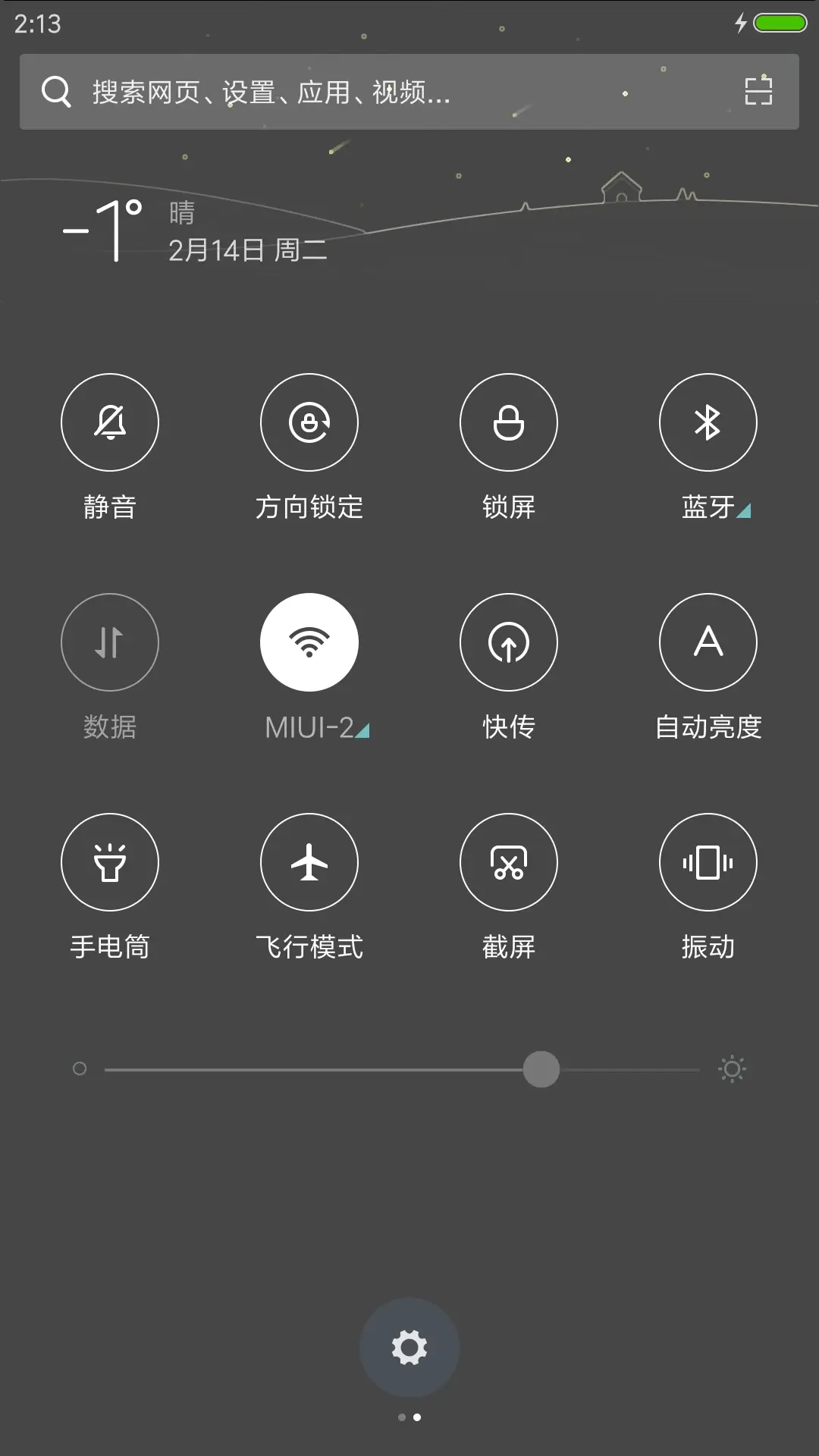Enable 方向锁定 orientation lock
This screenshot has height=1456, width=819.
pos(309,422)
